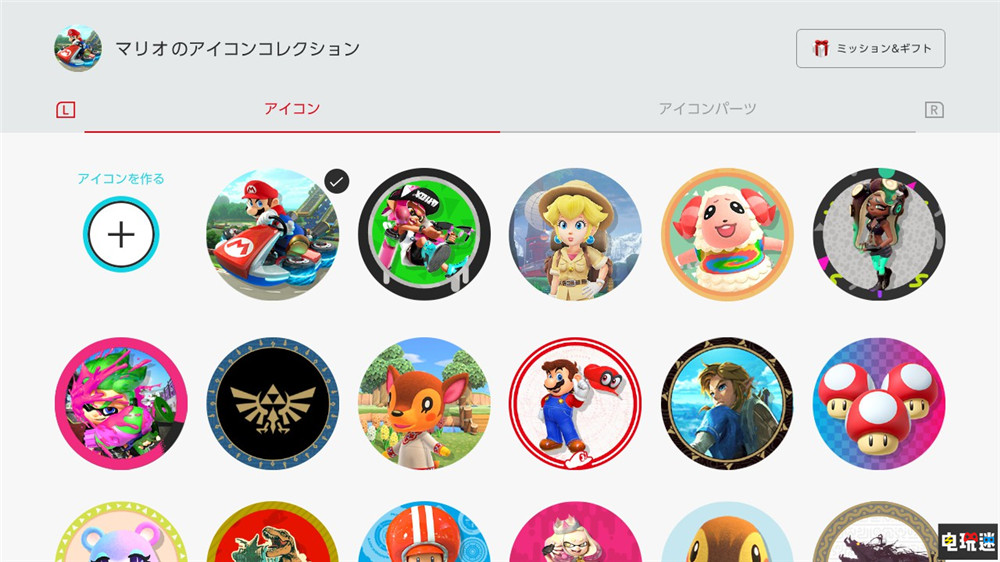Choose the green Splatoon Inkling icon
Screen dimensions: 1000x562
coord(424,234)
